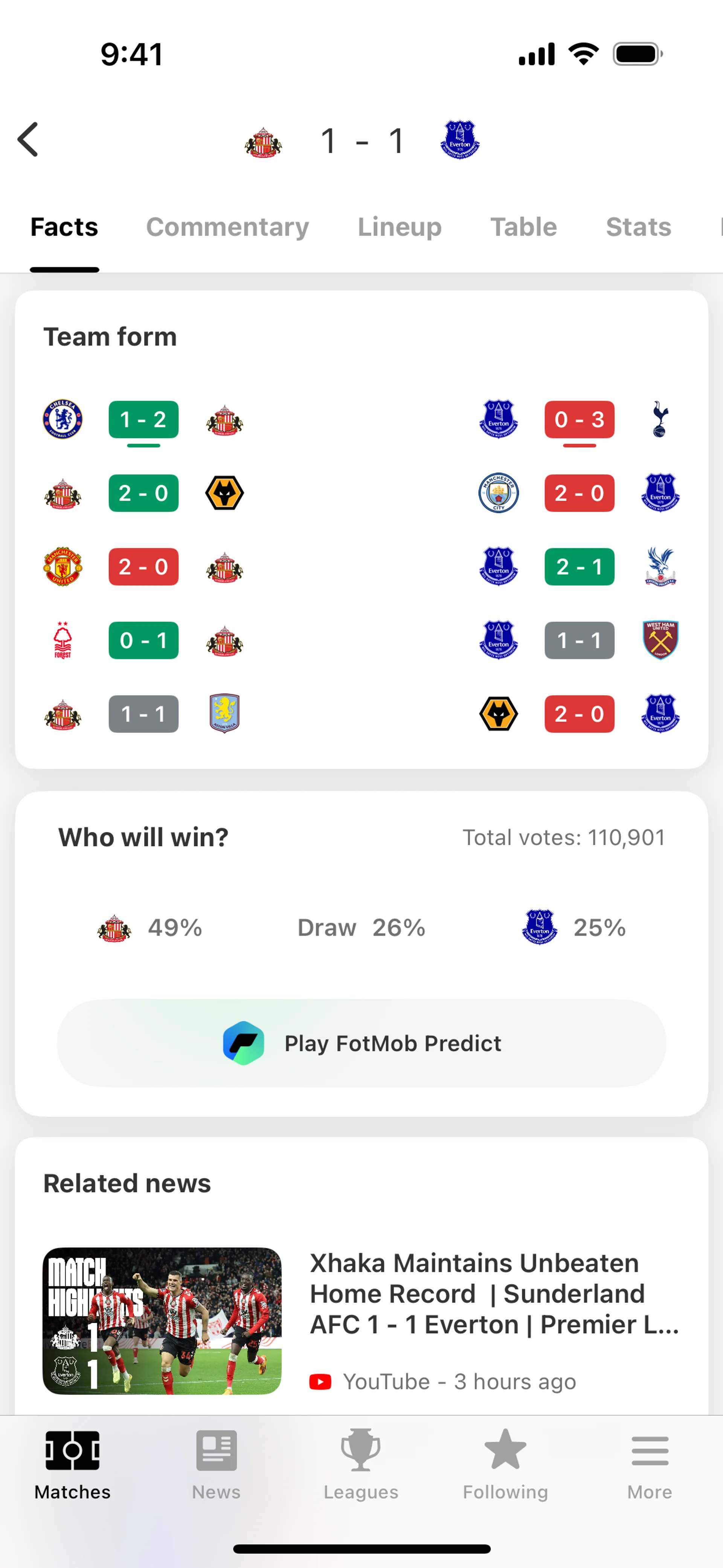
Task: Open Everton 2 - 1 Crystal Palace match
Action: pos(580,567)
